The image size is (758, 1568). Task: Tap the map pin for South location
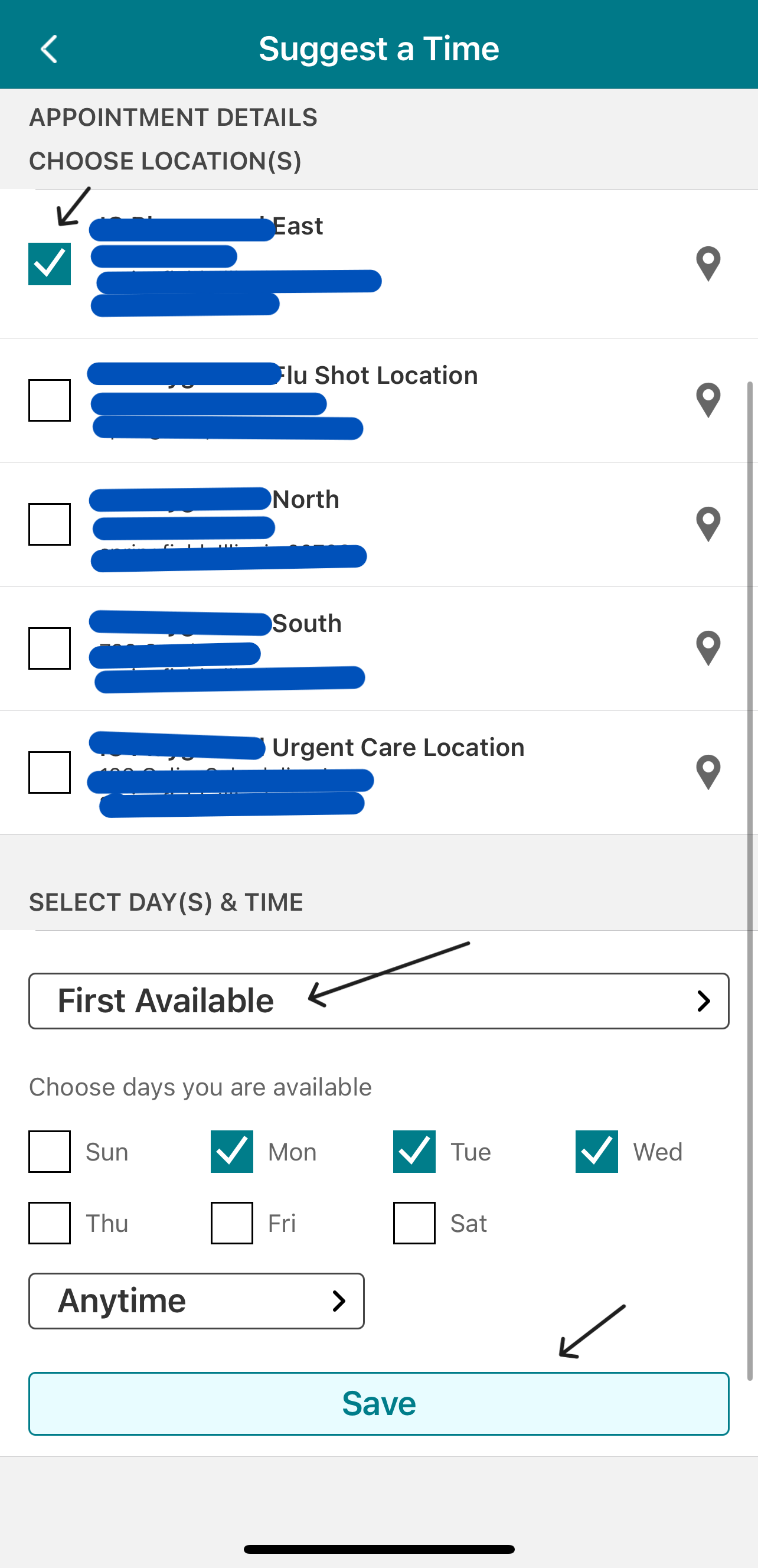click(x=707, y=648)
